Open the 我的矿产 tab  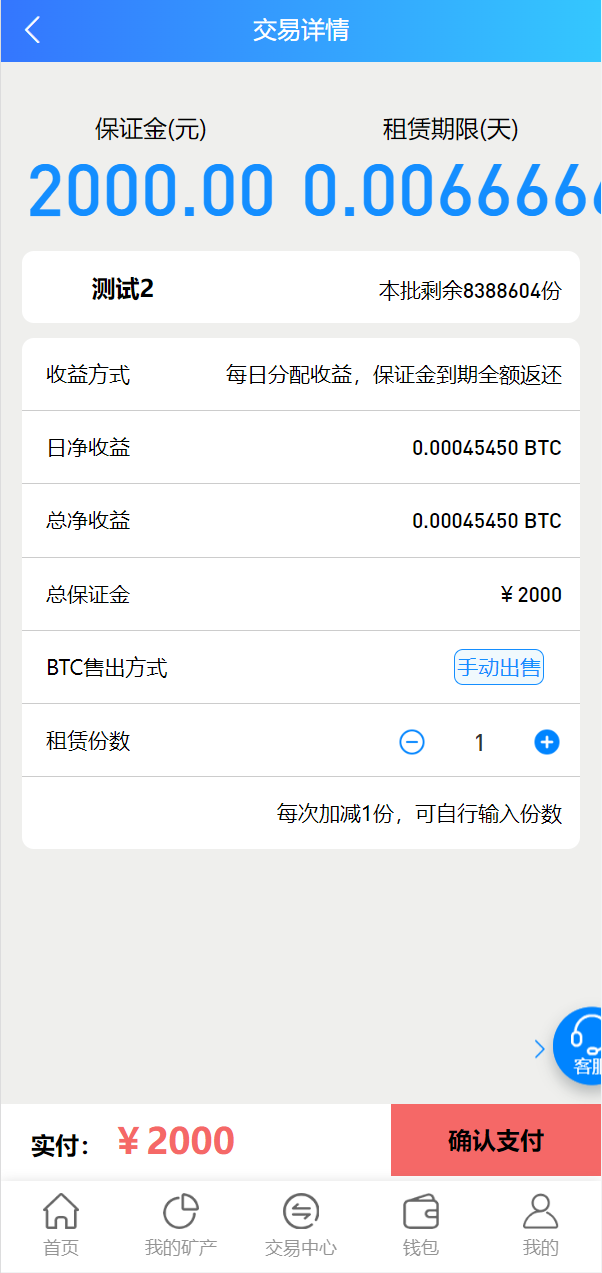[x=181, y=1225]
